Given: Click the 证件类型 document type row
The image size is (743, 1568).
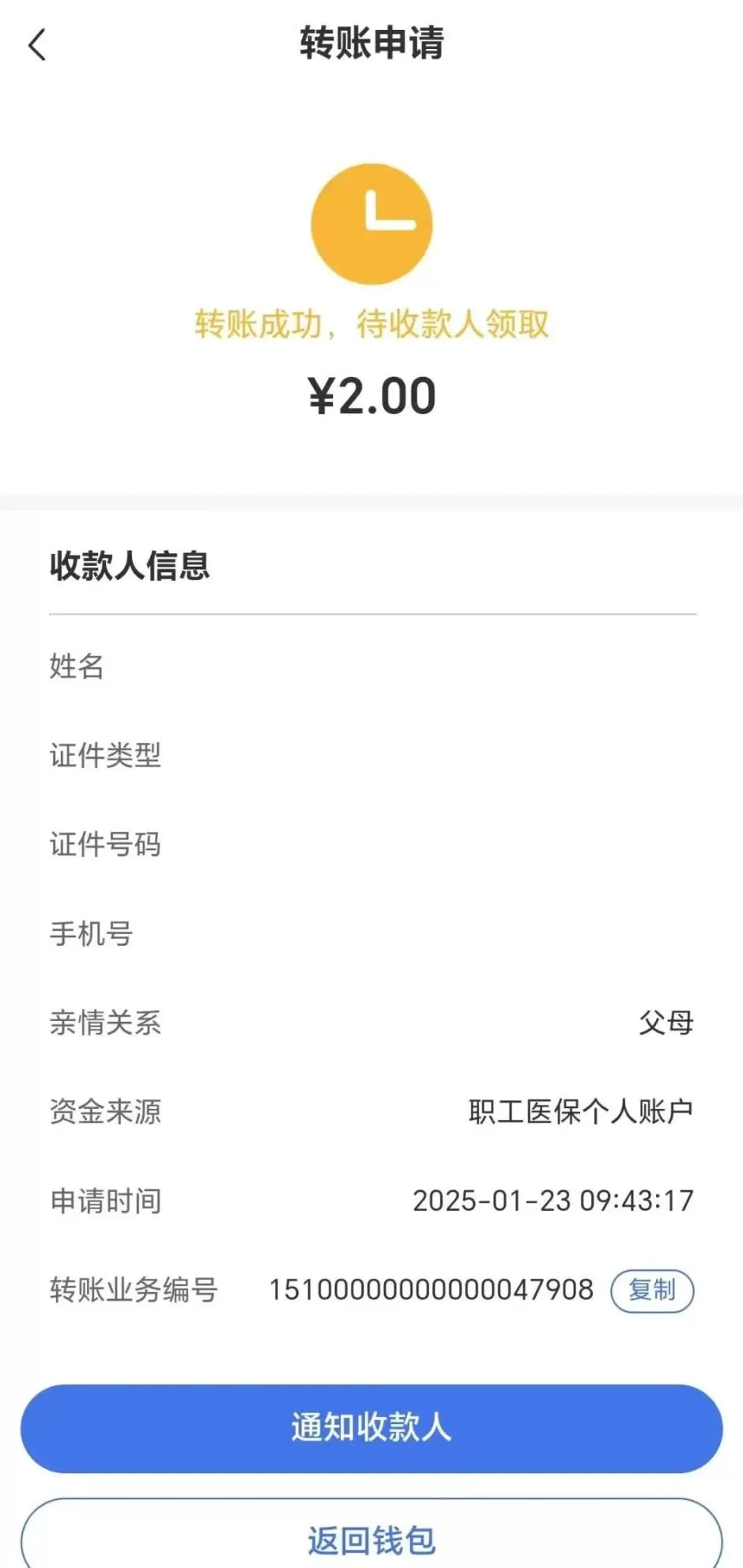Looking at the screenshot, I should (x=106, y=756).
